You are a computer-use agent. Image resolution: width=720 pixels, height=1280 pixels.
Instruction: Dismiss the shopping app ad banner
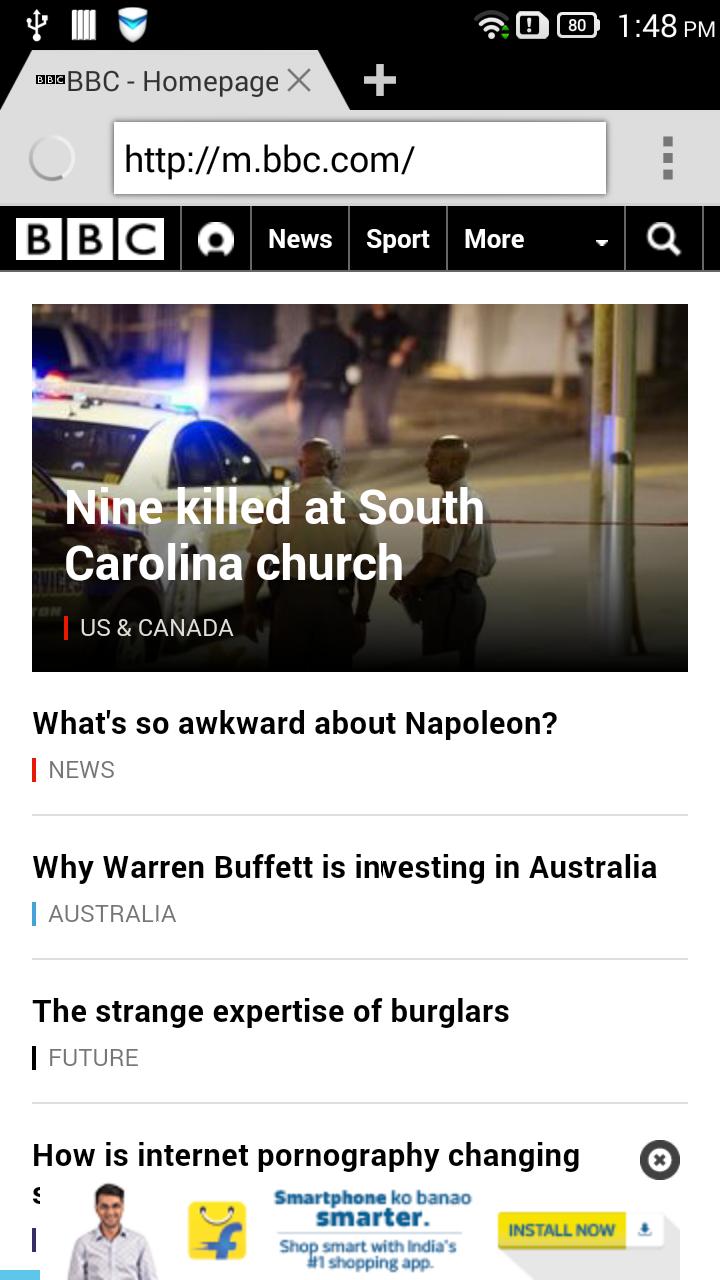tap(659, 1160)
